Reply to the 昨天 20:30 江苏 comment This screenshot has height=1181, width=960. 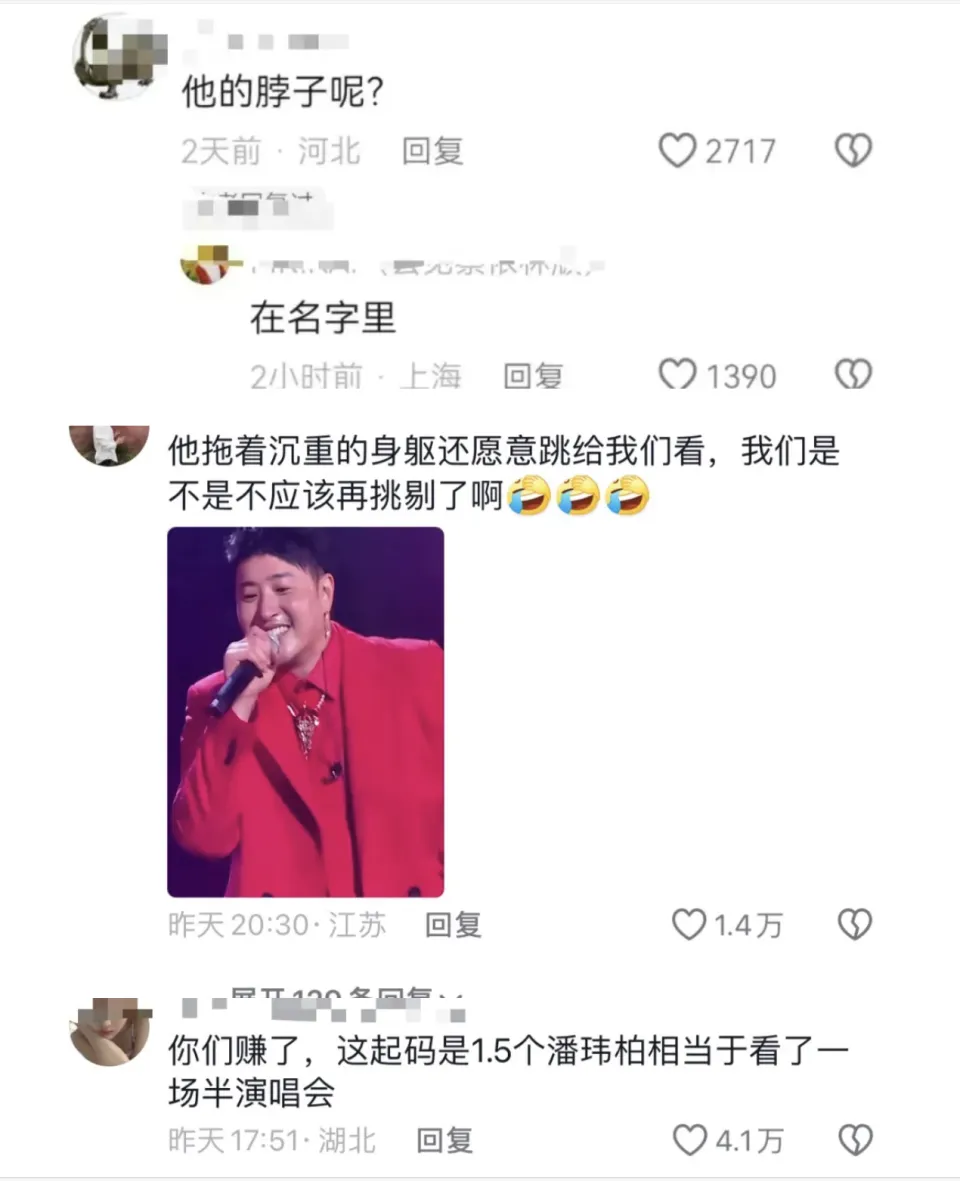pos(453,925)
